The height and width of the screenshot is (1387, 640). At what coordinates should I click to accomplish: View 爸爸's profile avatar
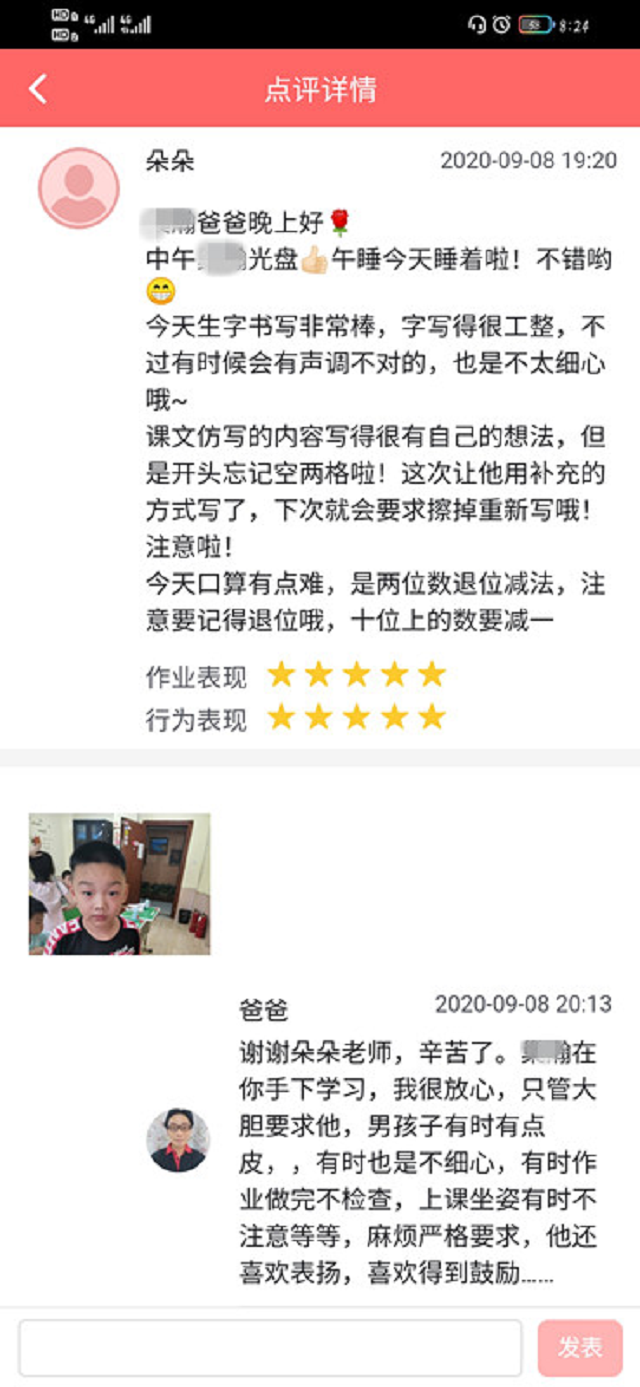point(178,1139)
